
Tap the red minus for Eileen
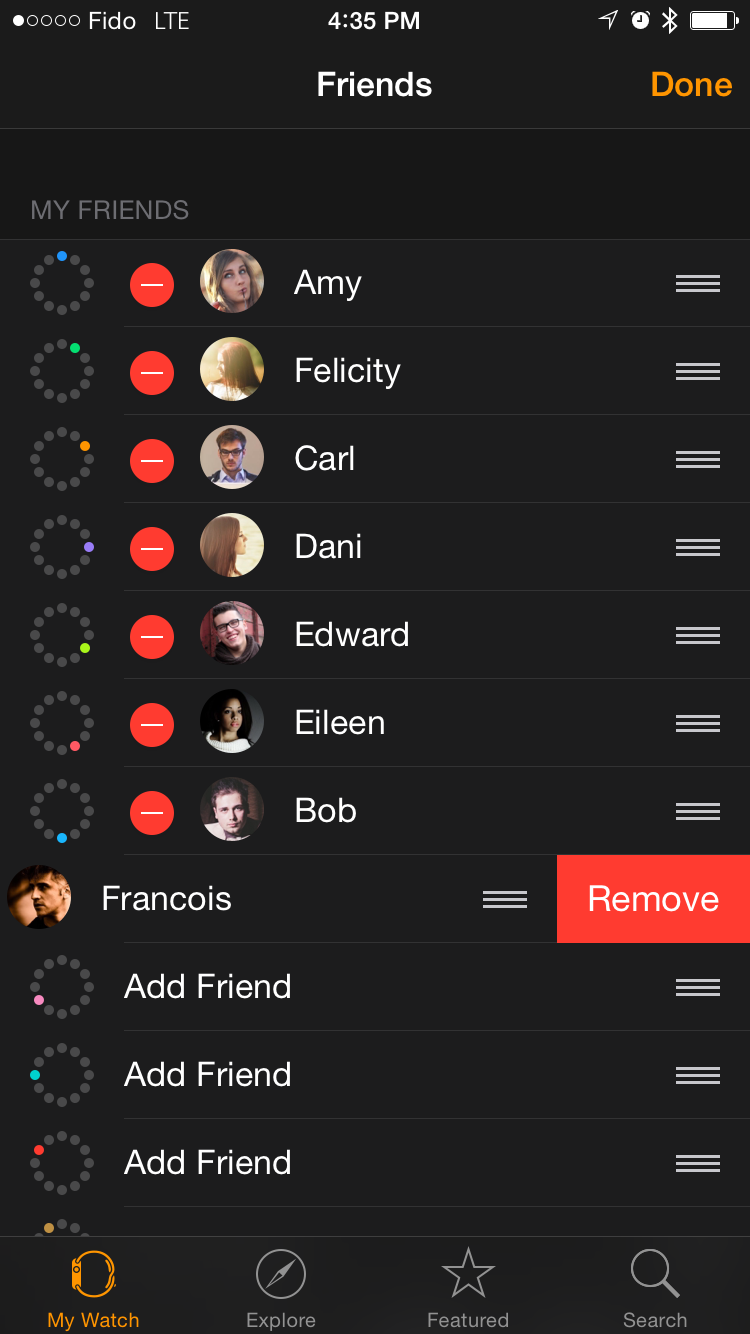(152, 725)
